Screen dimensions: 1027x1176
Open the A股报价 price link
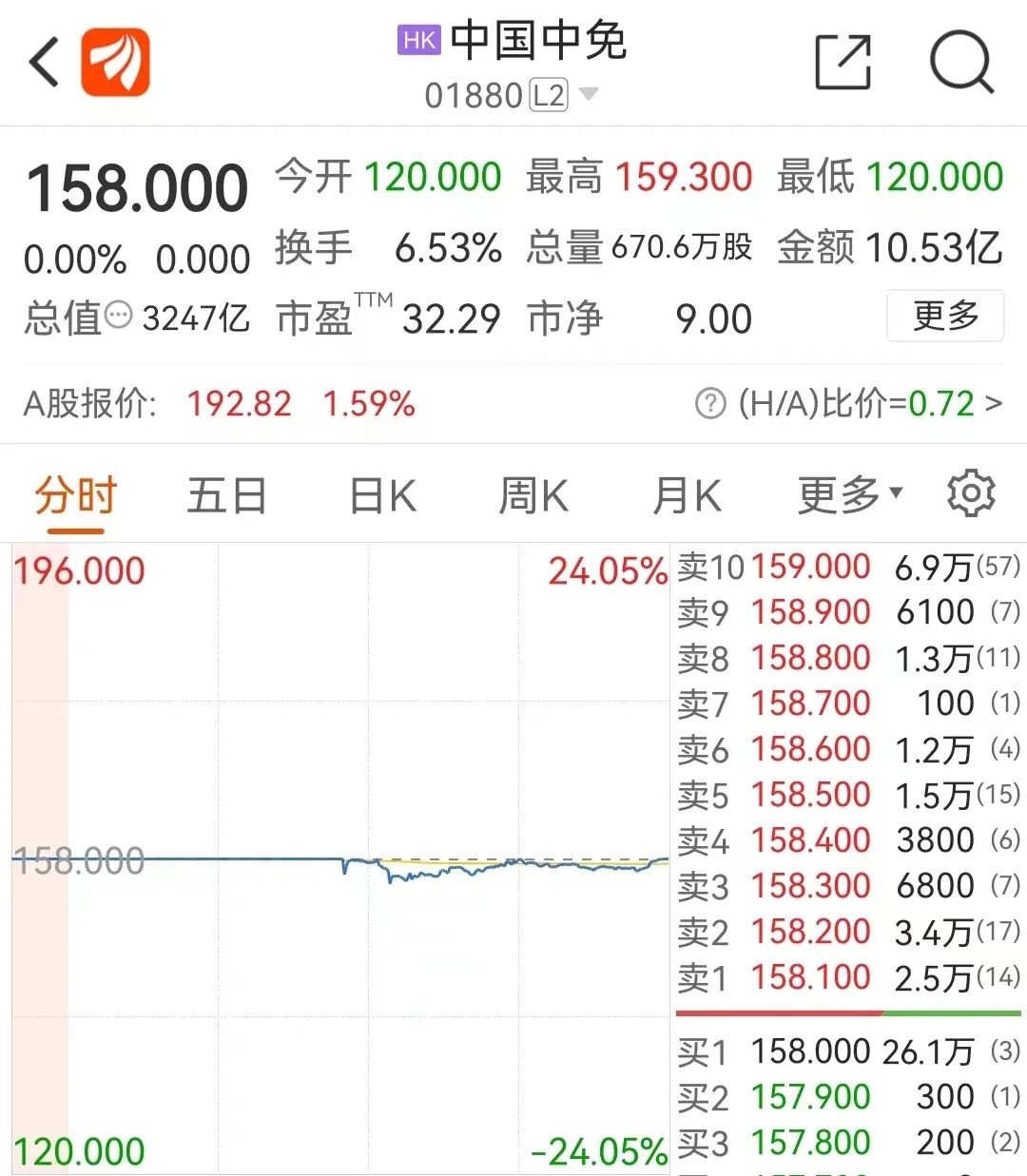[238, 404]
